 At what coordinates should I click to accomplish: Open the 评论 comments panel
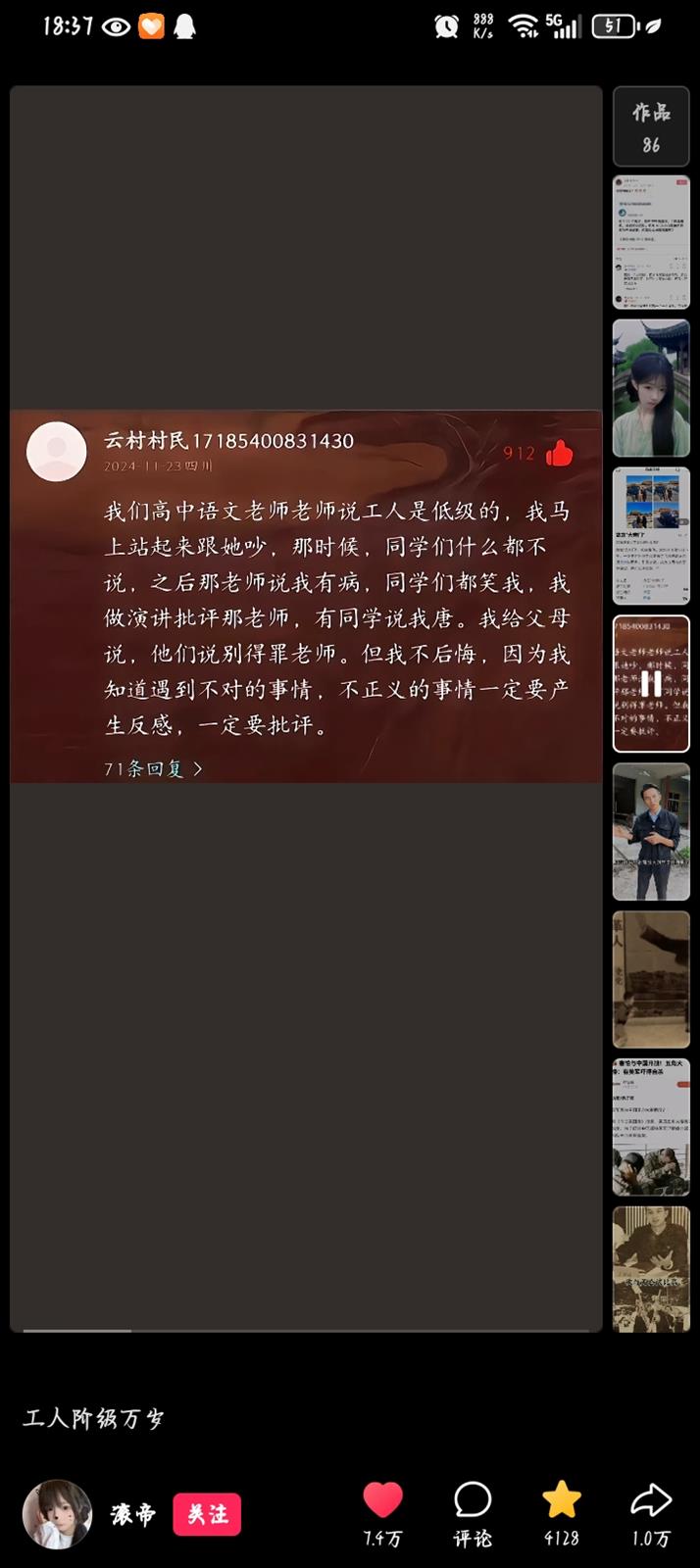click(x=473, y=1502)
